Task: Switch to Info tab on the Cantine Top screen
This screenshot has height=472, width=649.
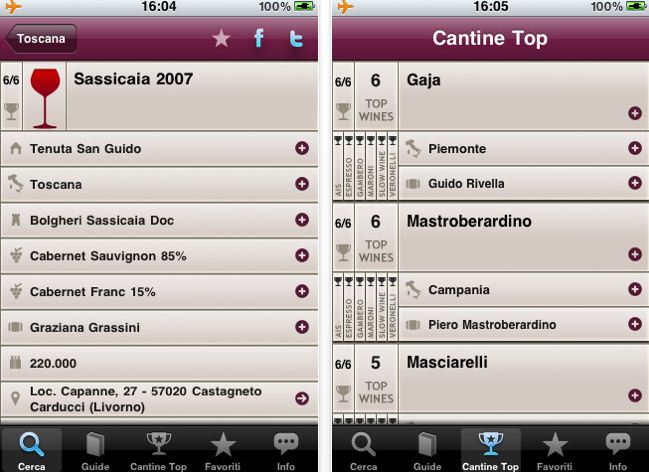Action: (x=617, y=450)
